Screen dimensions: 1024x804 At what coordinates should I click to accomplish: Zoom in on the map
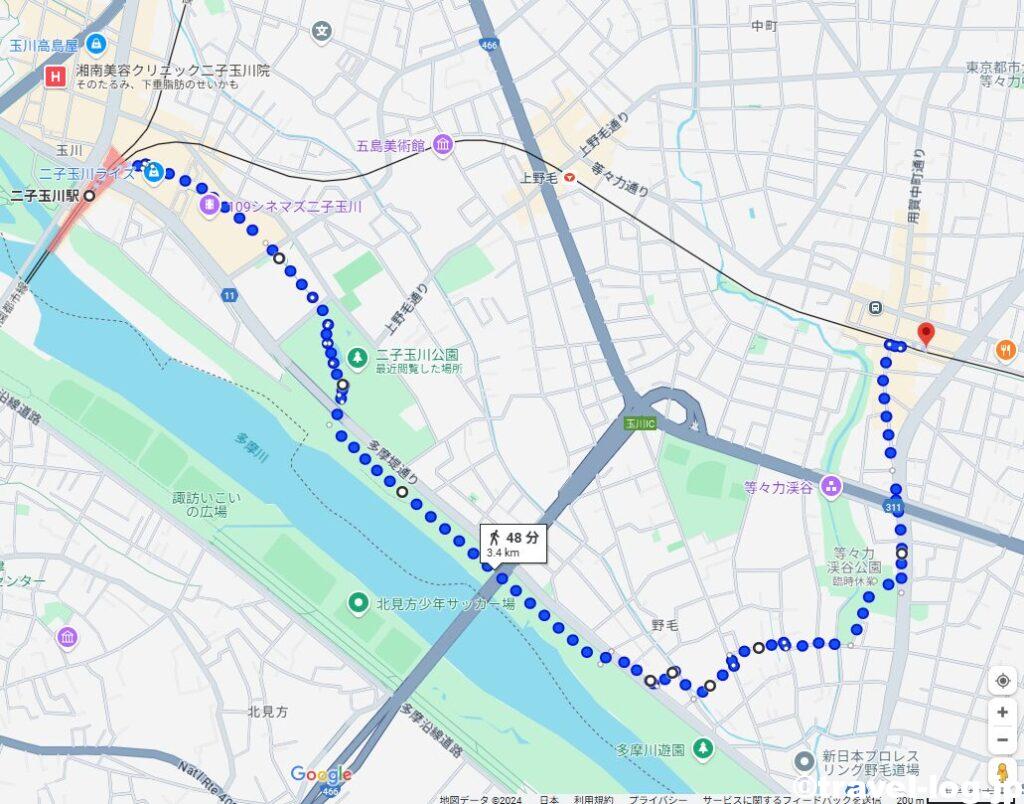click(x=1002, y=713)
